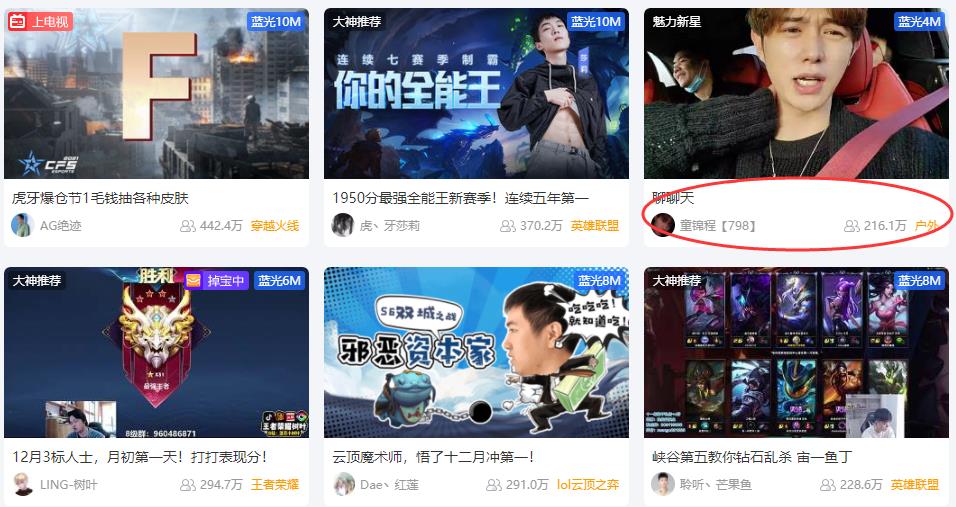This screenshot has height=507, width=956.
Task: Open the 王者荣耀 category link
Action: click(275, 485)
